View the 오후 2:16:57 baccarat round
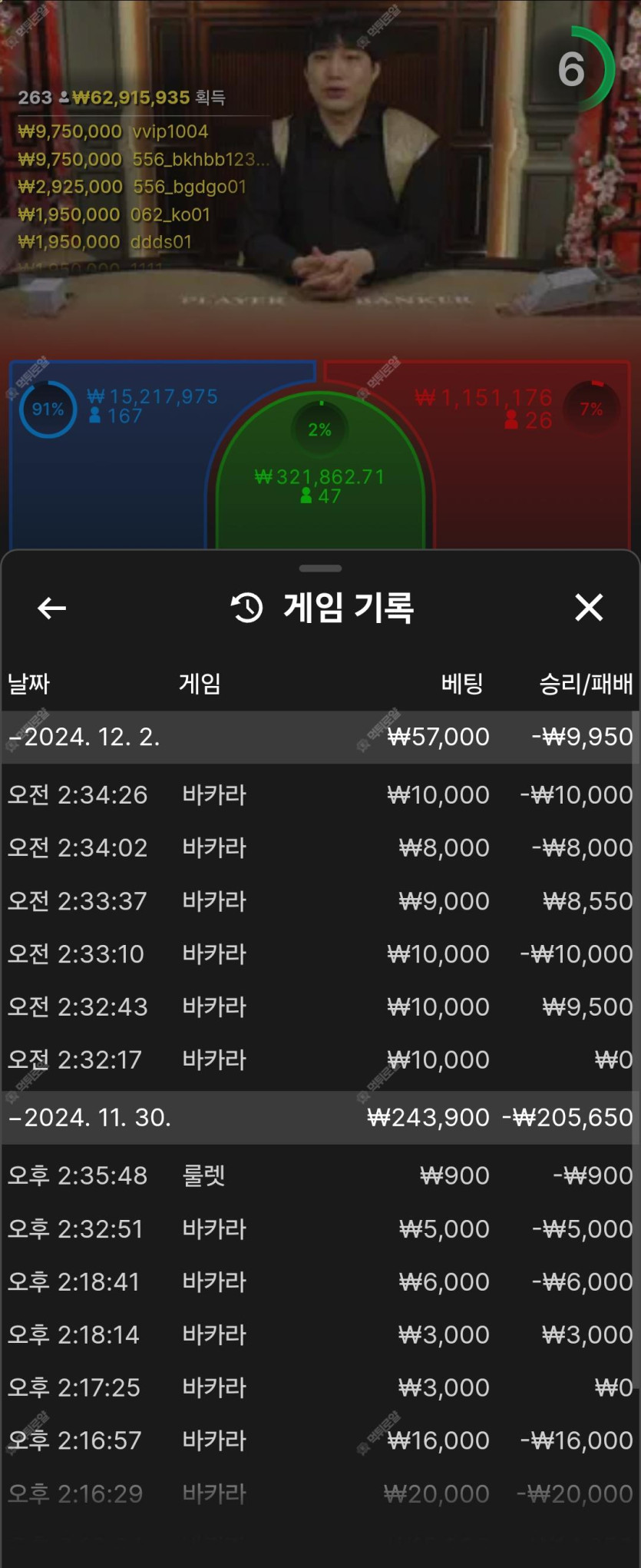The image size is (641, 1568). pyautogui.click(x=320, y=1440)
